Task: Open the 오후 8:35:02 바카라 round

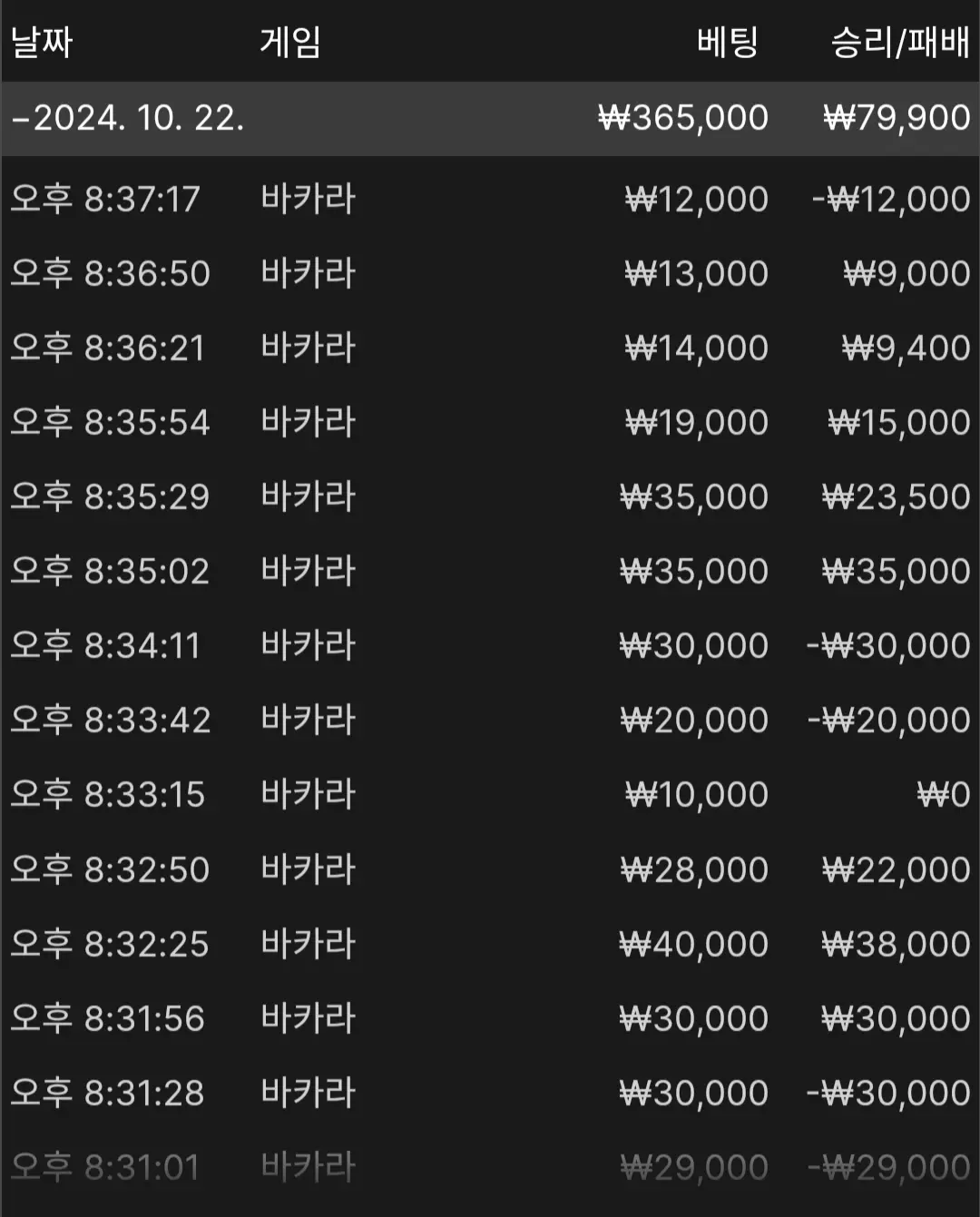Action: [490, 571]
